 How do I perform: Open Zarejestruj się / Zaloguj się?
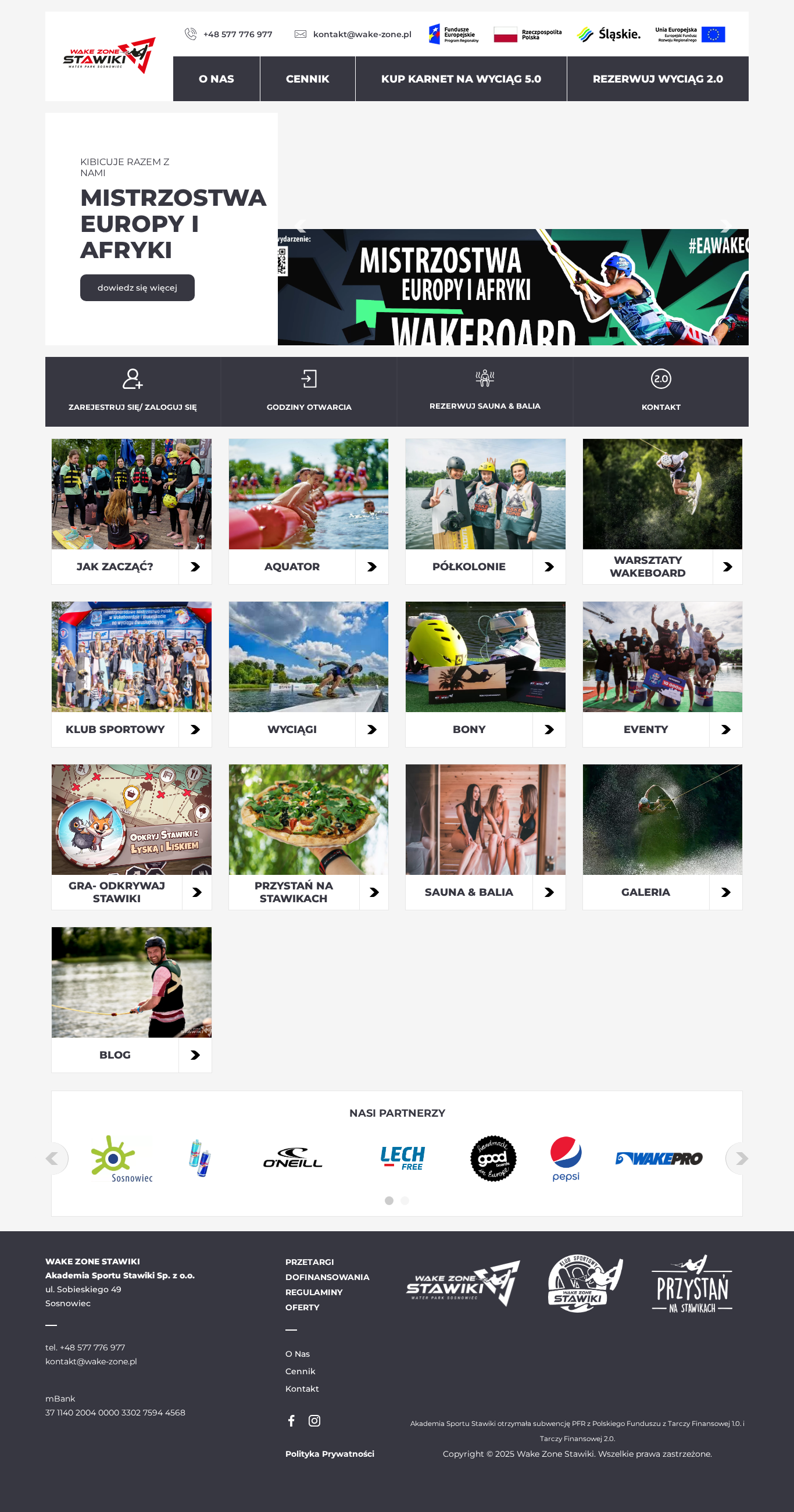pos(133,391)
